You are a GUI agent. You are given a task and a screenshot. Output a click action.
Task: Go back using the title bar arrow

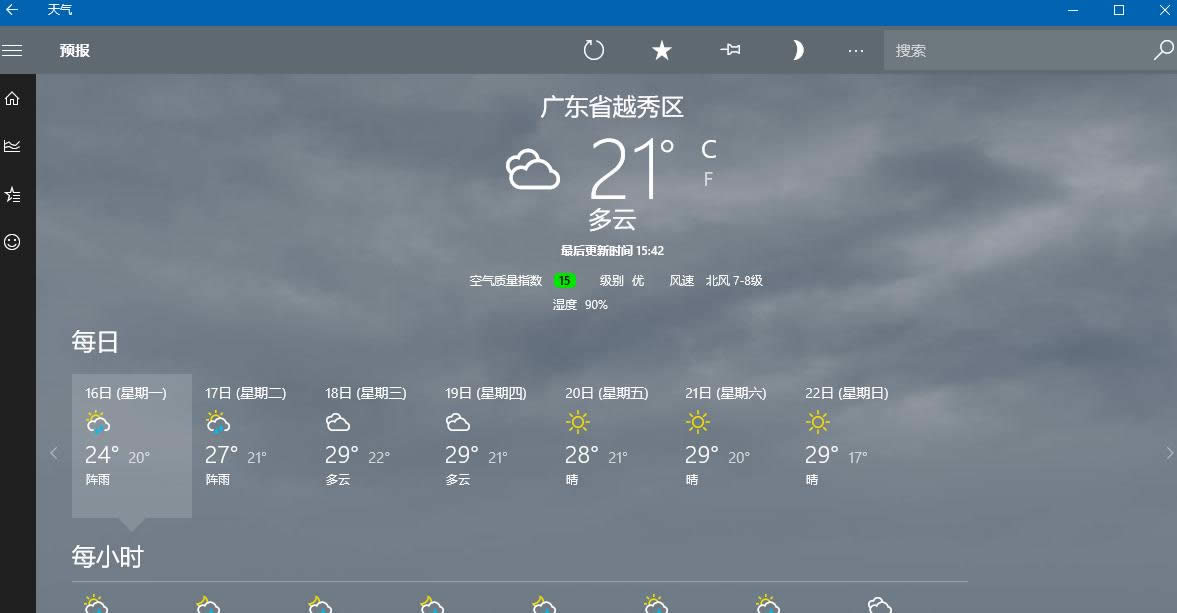(13, 10)
